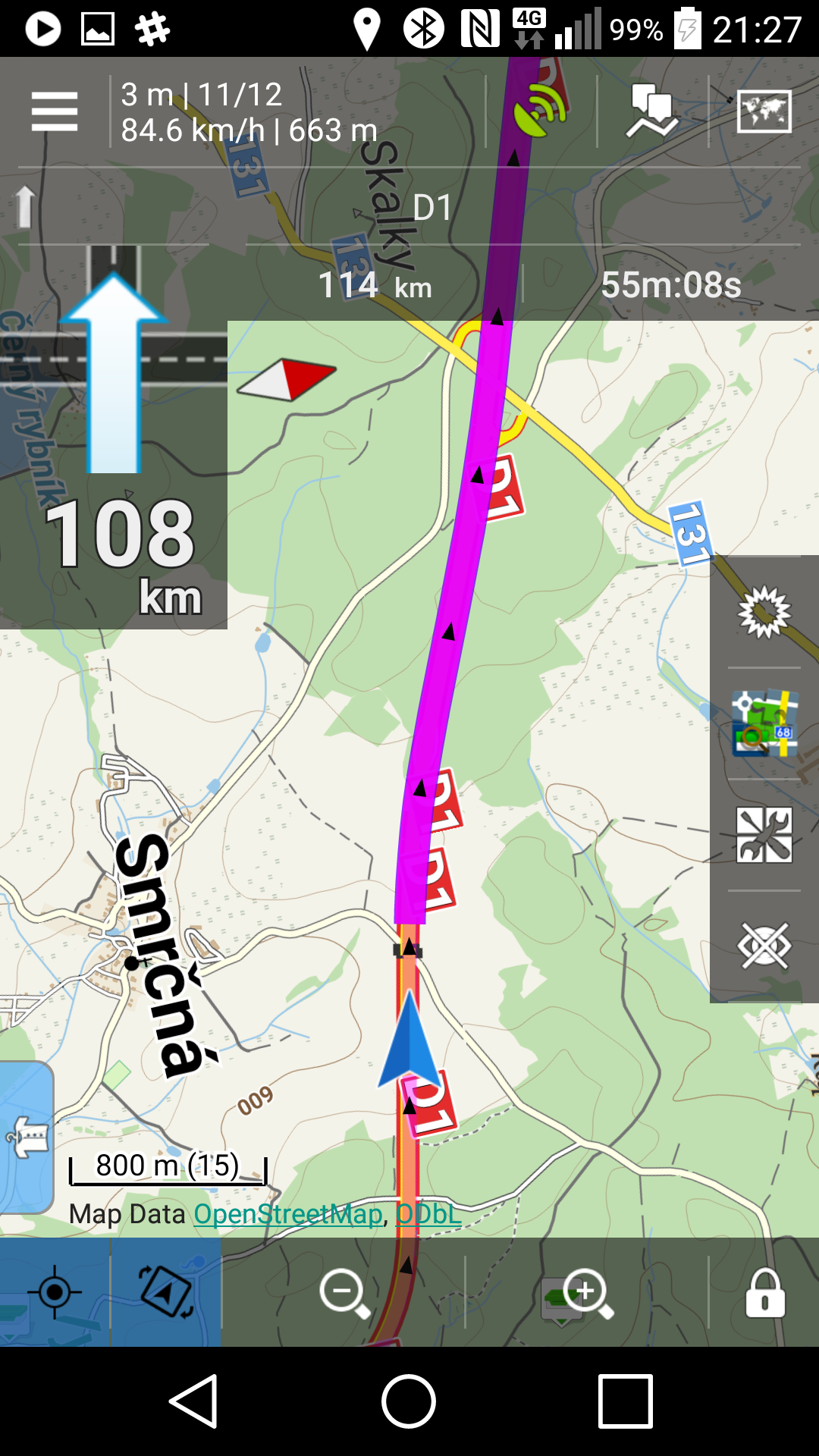Zoom in the map
The height and width of the screenshot is (1456, 819).
coord(588,1292)
